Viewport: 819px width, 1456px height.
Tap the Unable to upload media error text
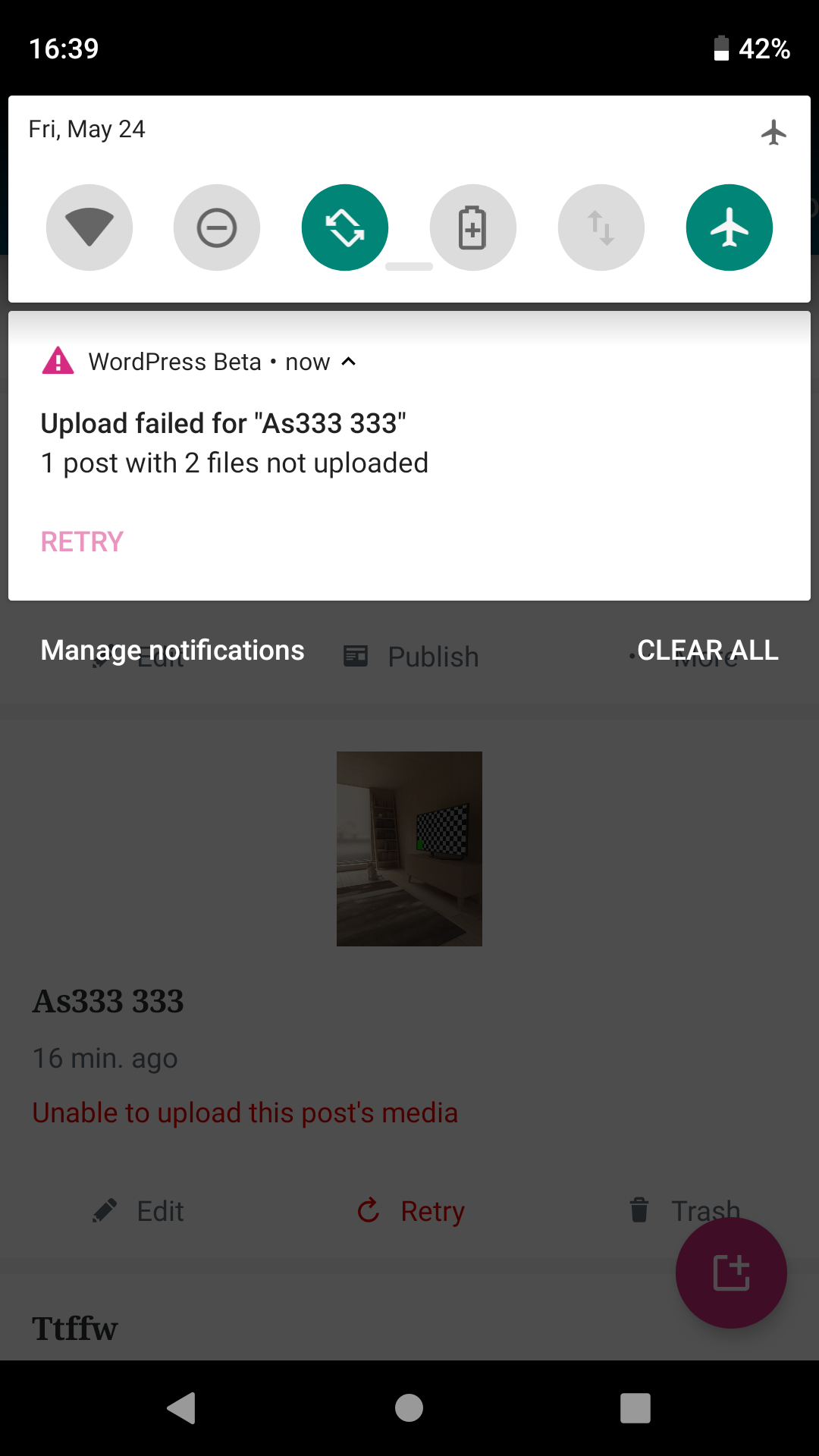244,1112
